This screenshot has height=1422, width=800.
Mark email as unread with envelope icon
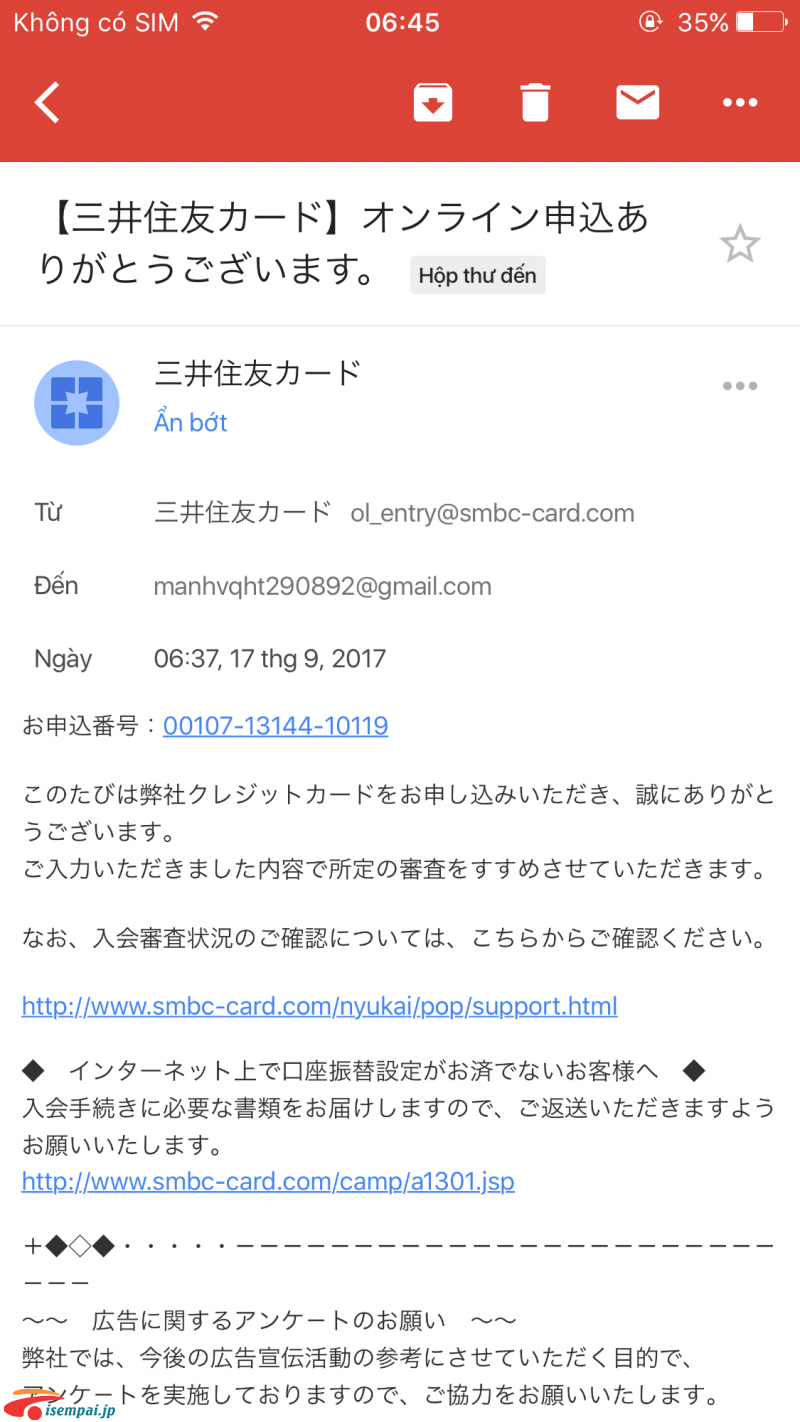pyautogui.click(x=637, y=102)
